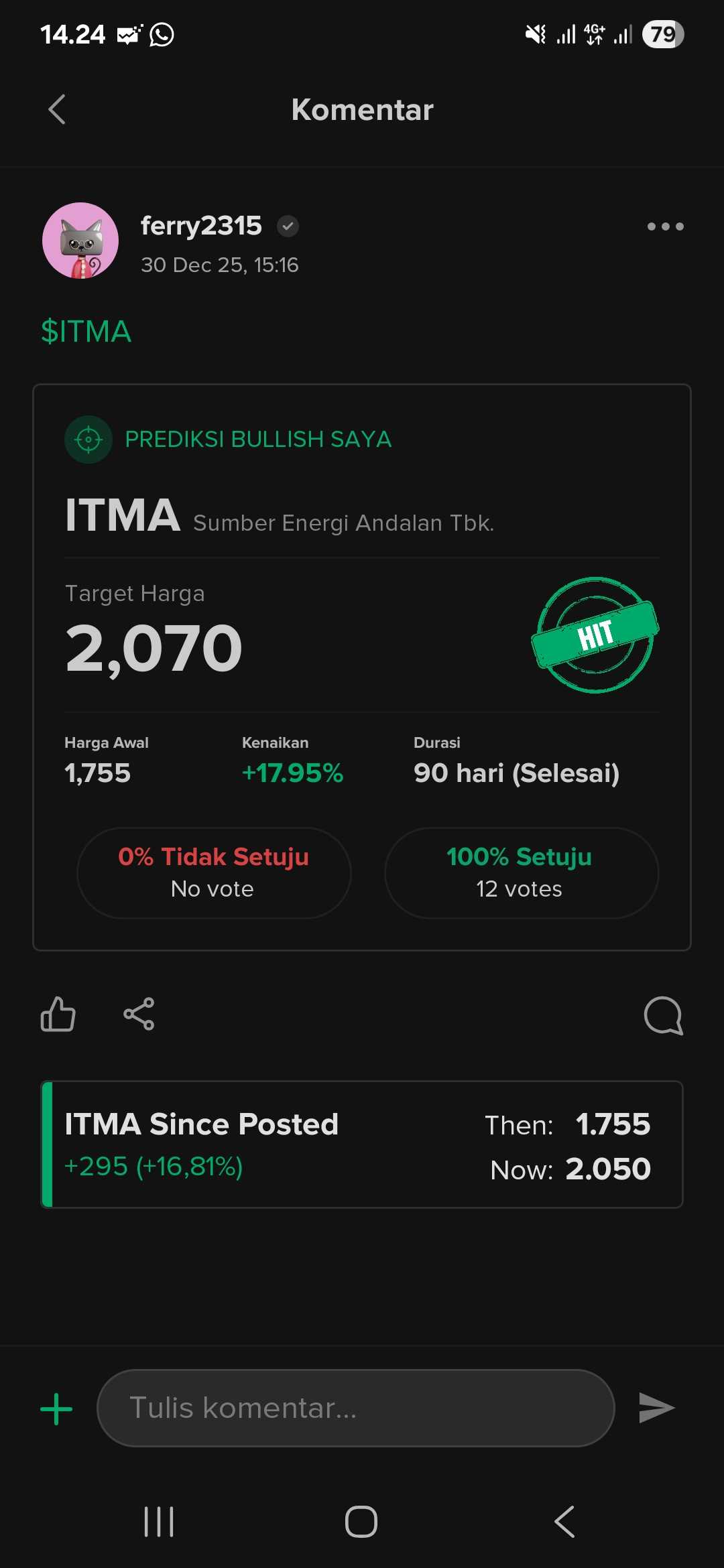This screenshot has height=1568, width=724.
Task: Tap the plus attachment icon
Action: click(56, 1409)
